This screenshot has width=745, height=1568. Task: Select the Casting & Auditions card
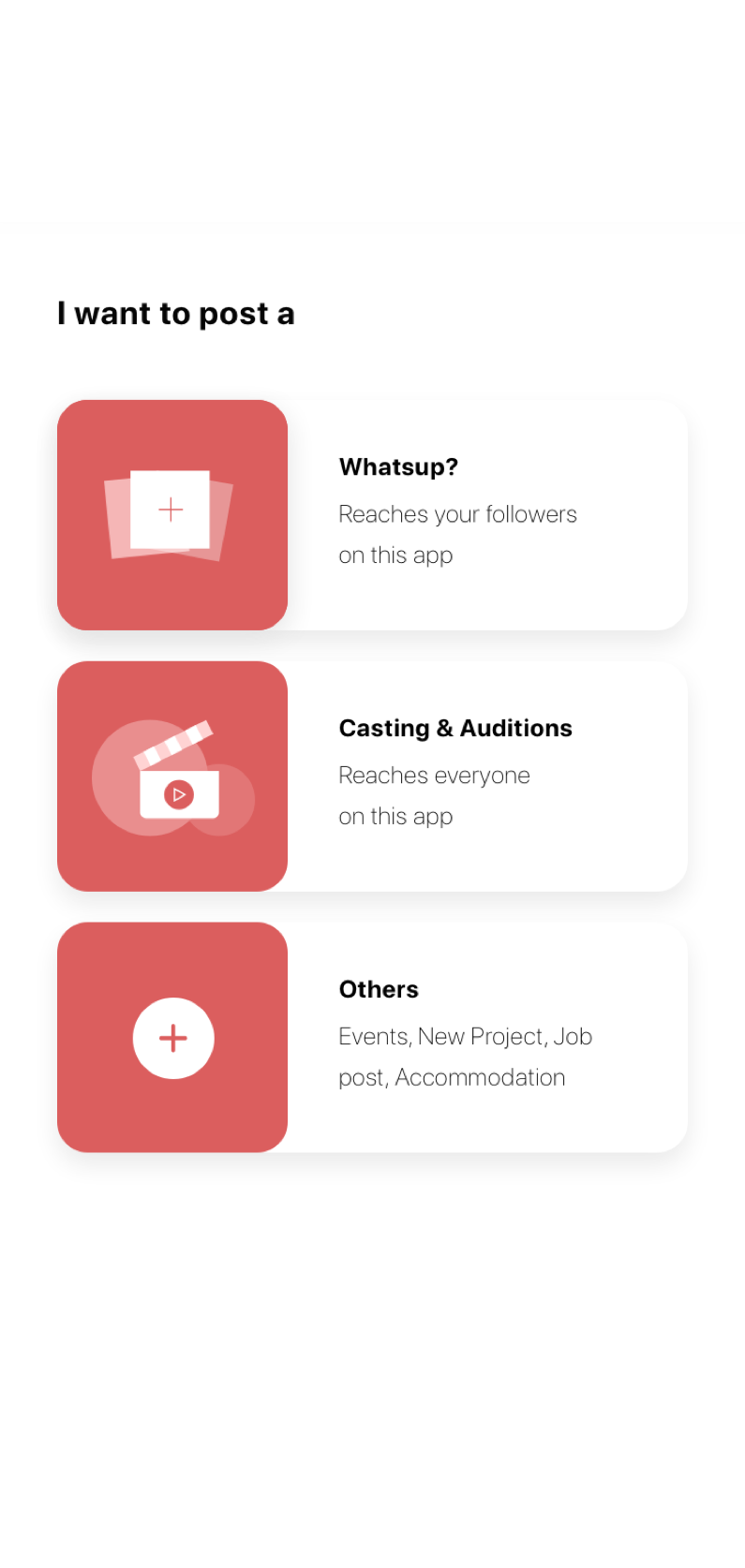pos(372,777)
